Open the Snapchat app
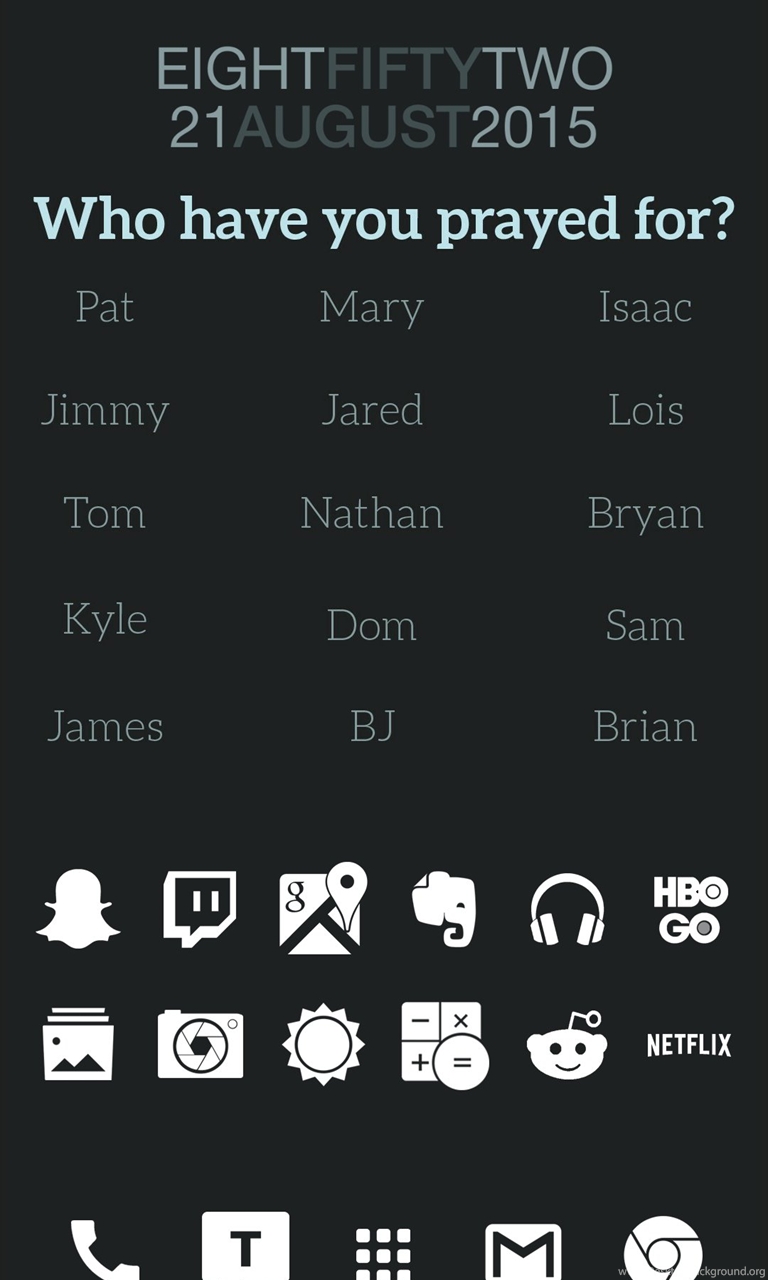768x1280 pixels. tap(78, 909)
